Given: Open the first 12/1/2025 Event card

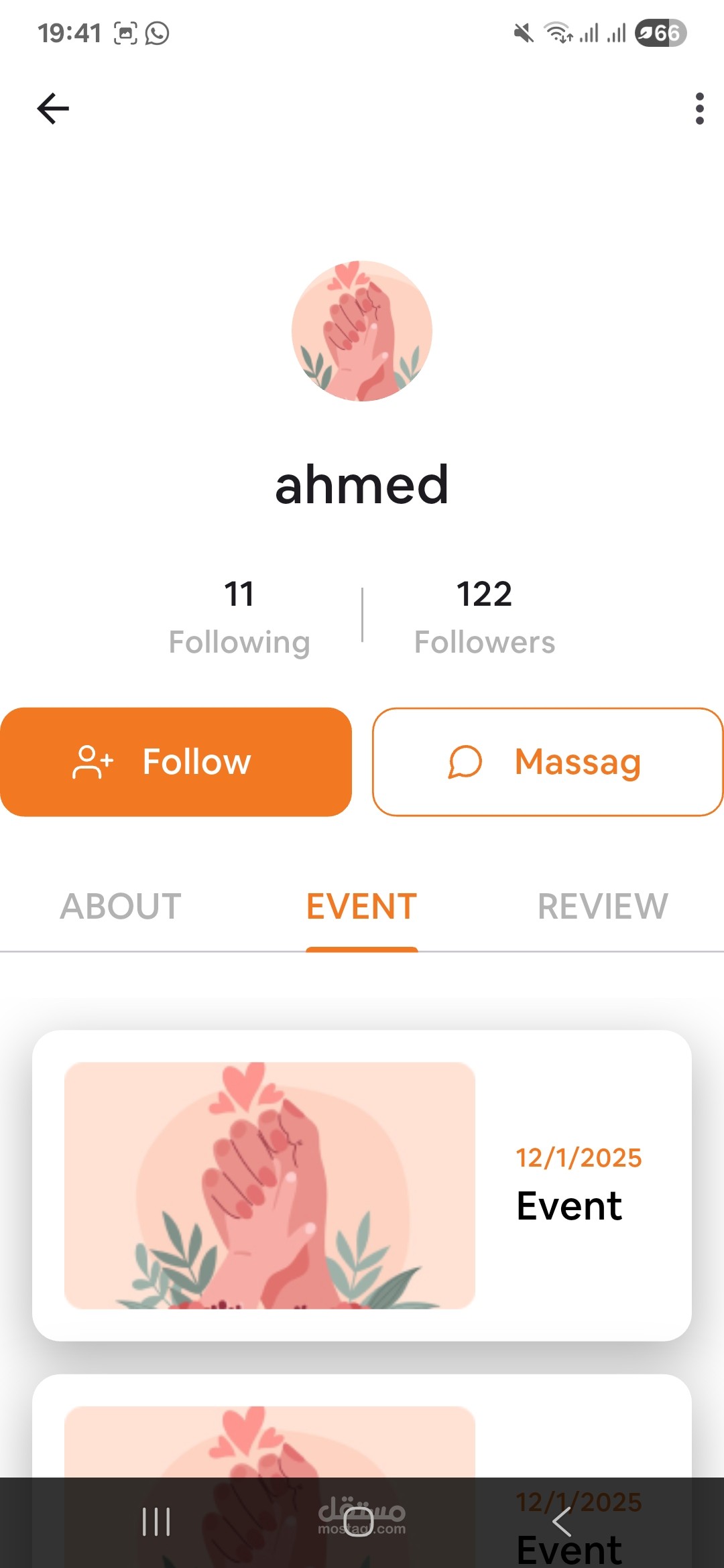Looking at the screenshot, I should [362, 1185].
